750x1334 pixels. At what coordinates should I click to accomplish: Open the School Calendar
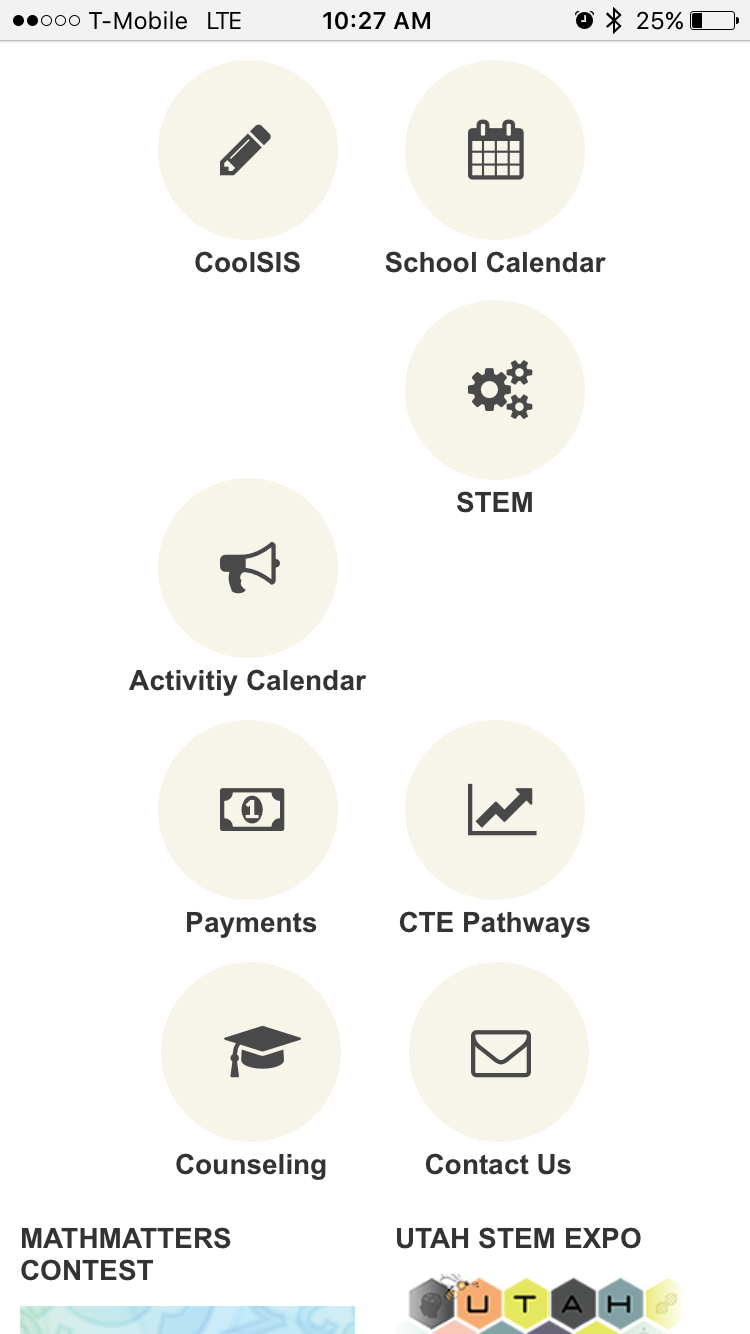(x=495, y=151)
